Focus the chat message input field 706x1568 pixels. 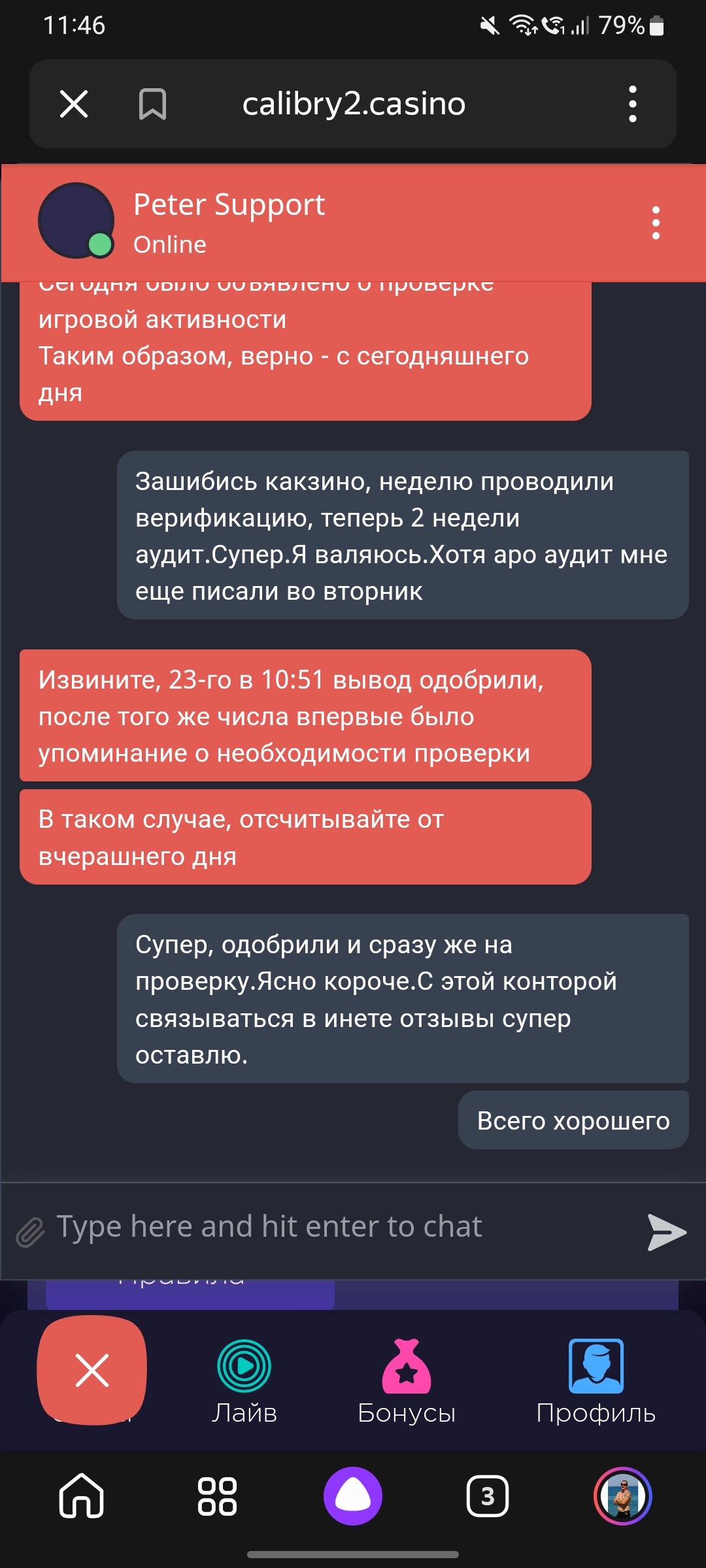tap(340, 1228)
